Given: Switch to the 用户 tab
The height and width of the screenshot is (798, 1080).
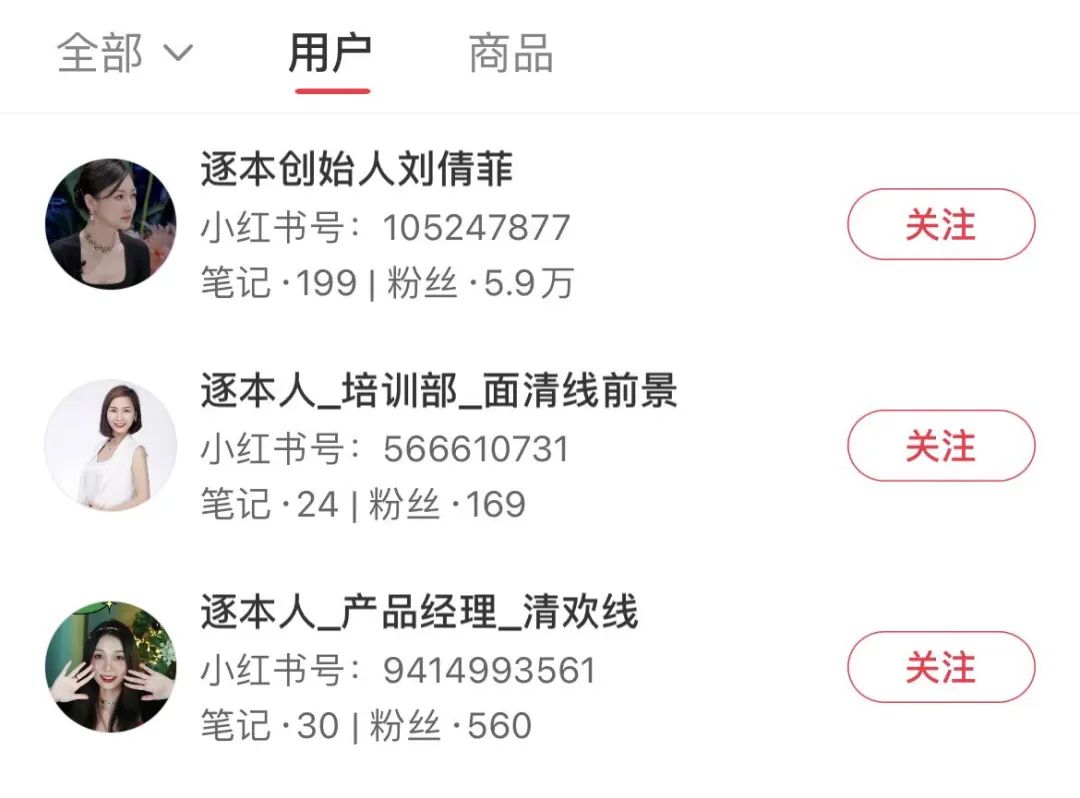Looking at the screenshot, I should (x=331, y=53).
